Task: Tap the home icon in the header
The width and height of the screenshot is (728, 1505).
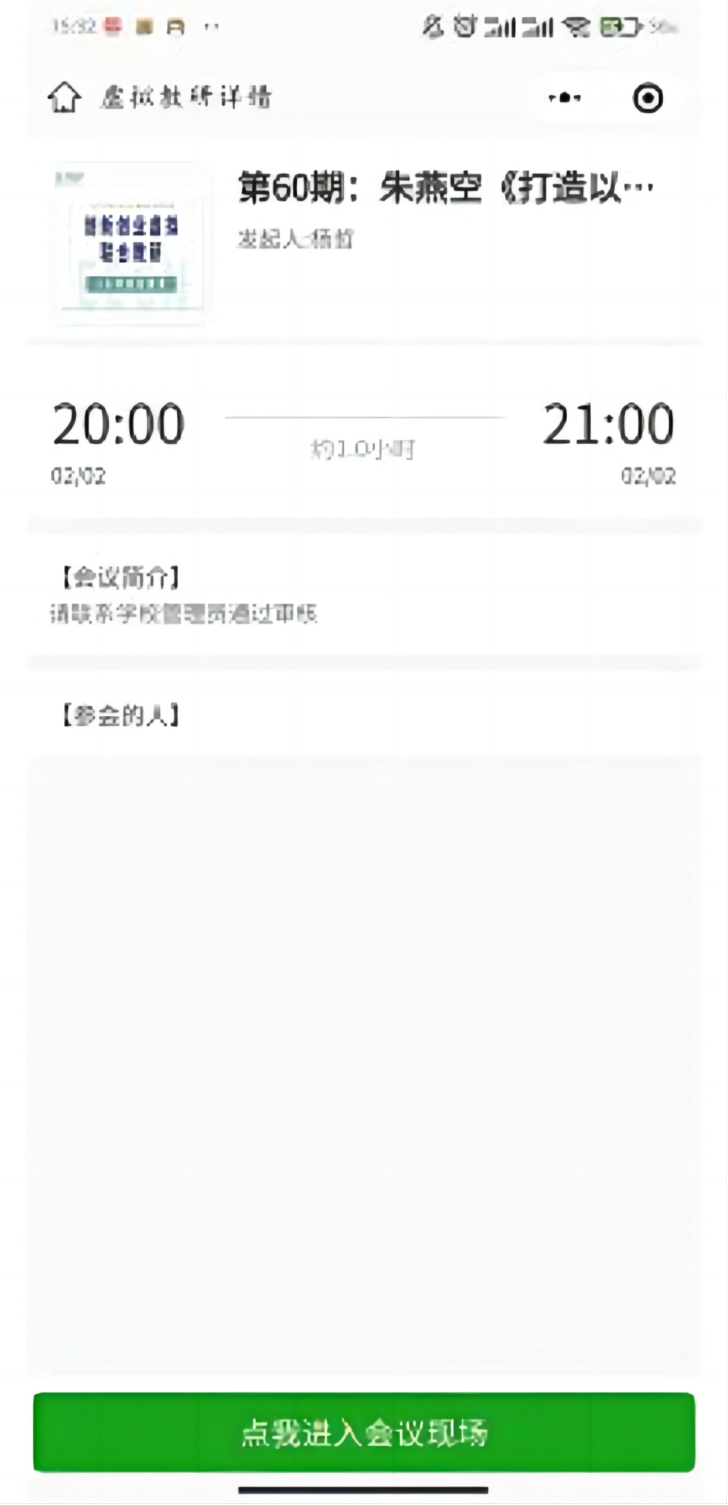Action: tap(64, 97)
